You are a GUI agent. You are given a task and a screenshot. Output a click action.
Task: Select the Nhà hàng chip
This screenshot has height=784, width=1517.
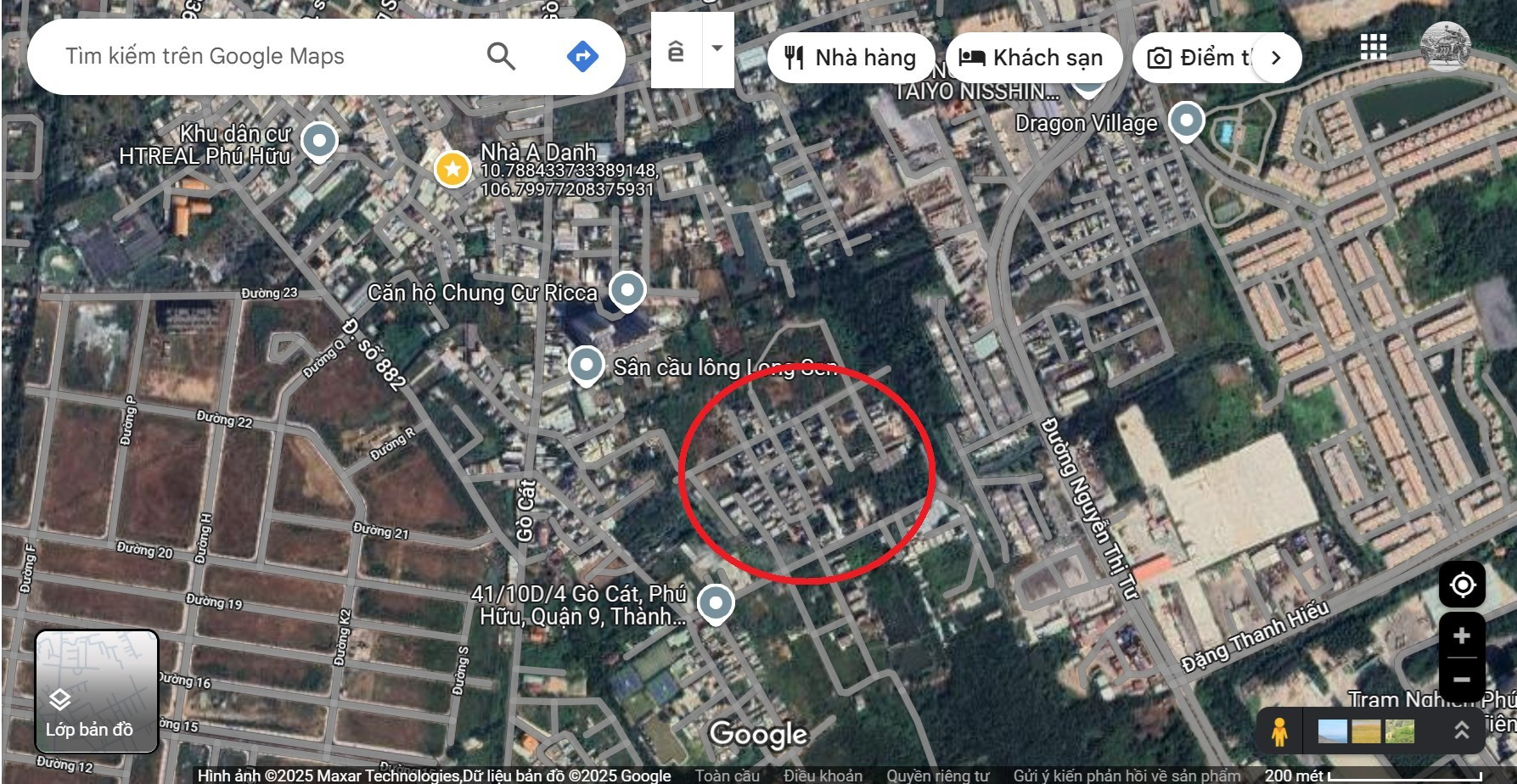click(851, 58)
